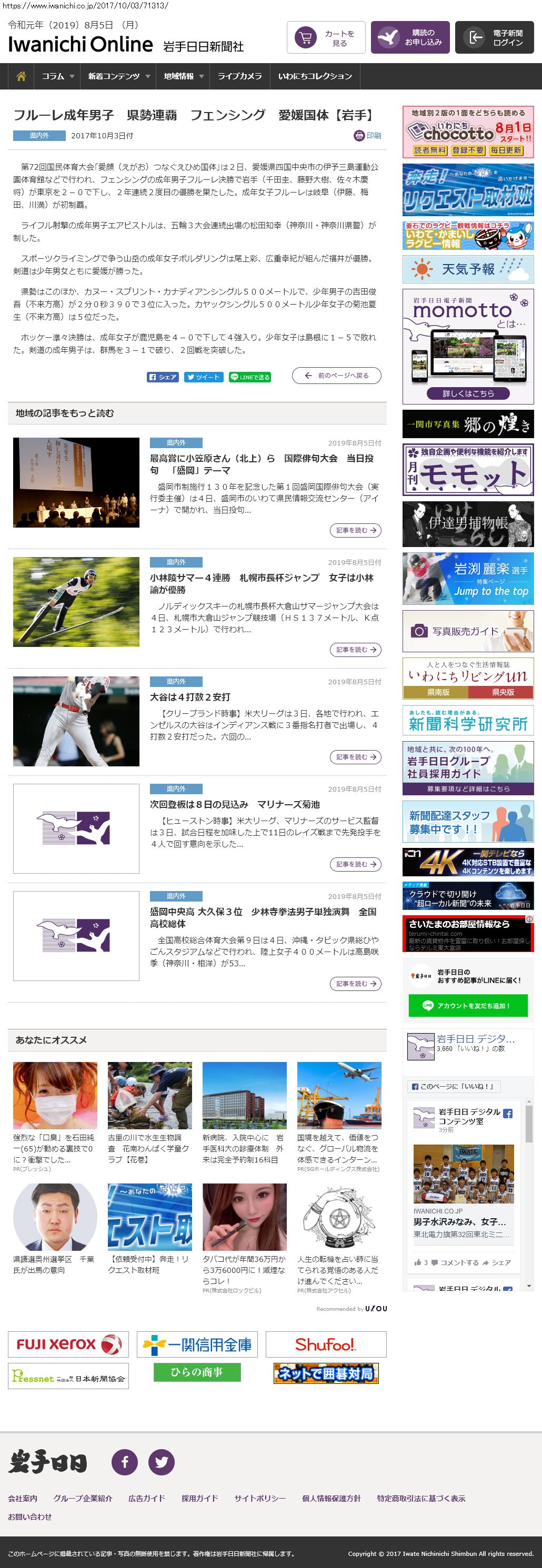
Task: Switch to ライブカメラ section
Action: coord(239,76)
